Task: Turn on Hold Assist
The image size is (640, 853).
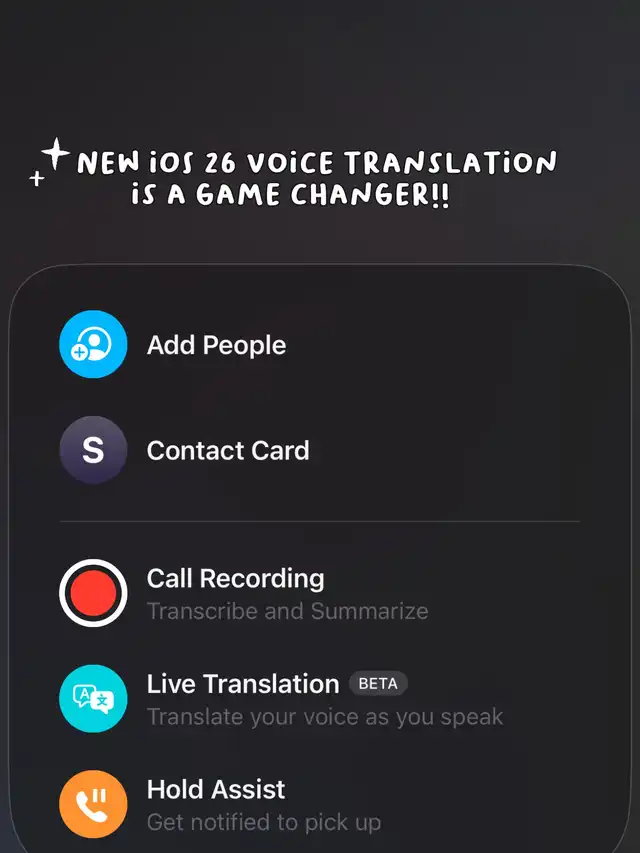Action: (x=320, y=804)
